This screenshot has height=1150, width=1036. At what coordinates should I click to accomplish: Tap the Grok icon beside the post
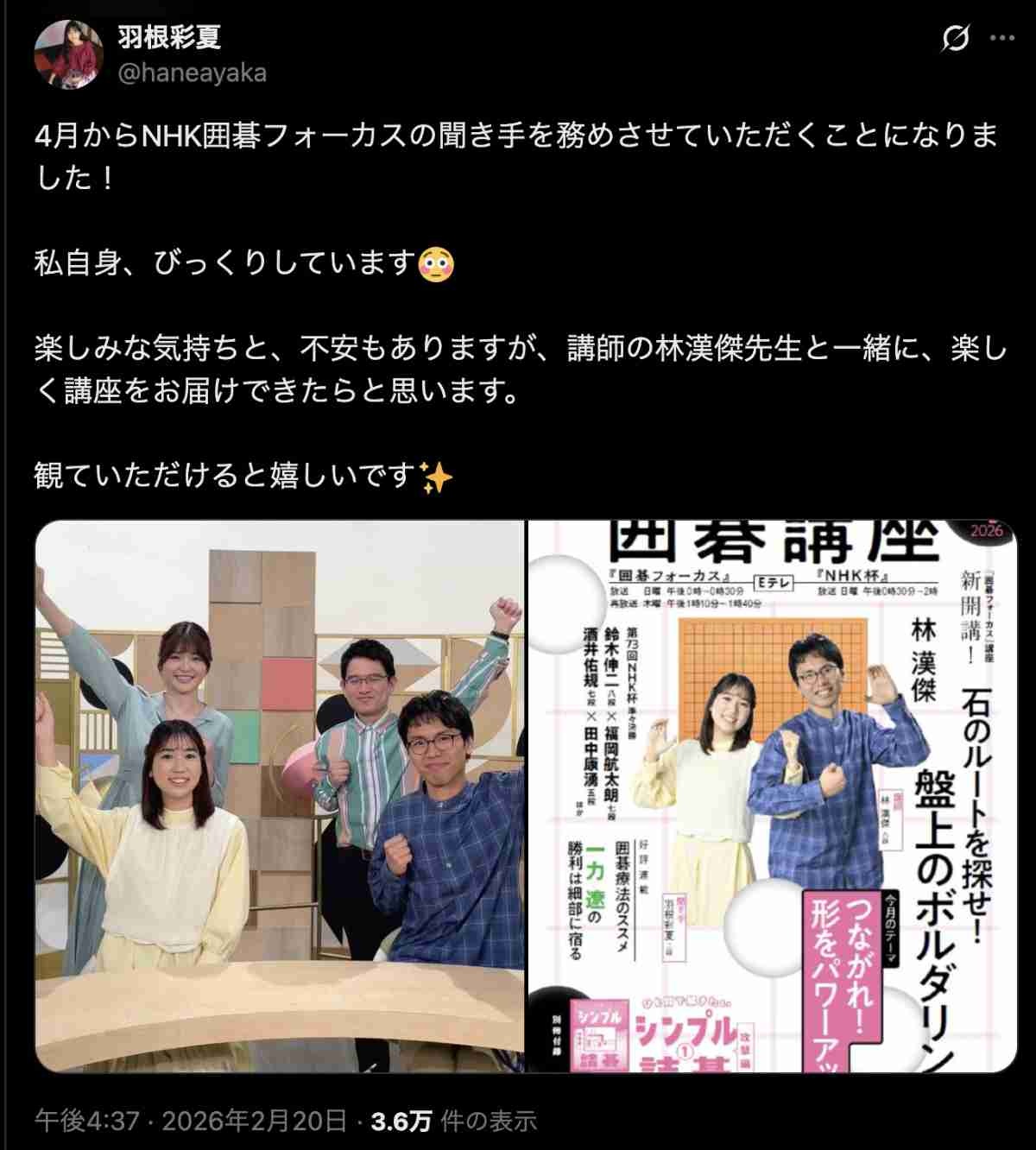[955, 39]
